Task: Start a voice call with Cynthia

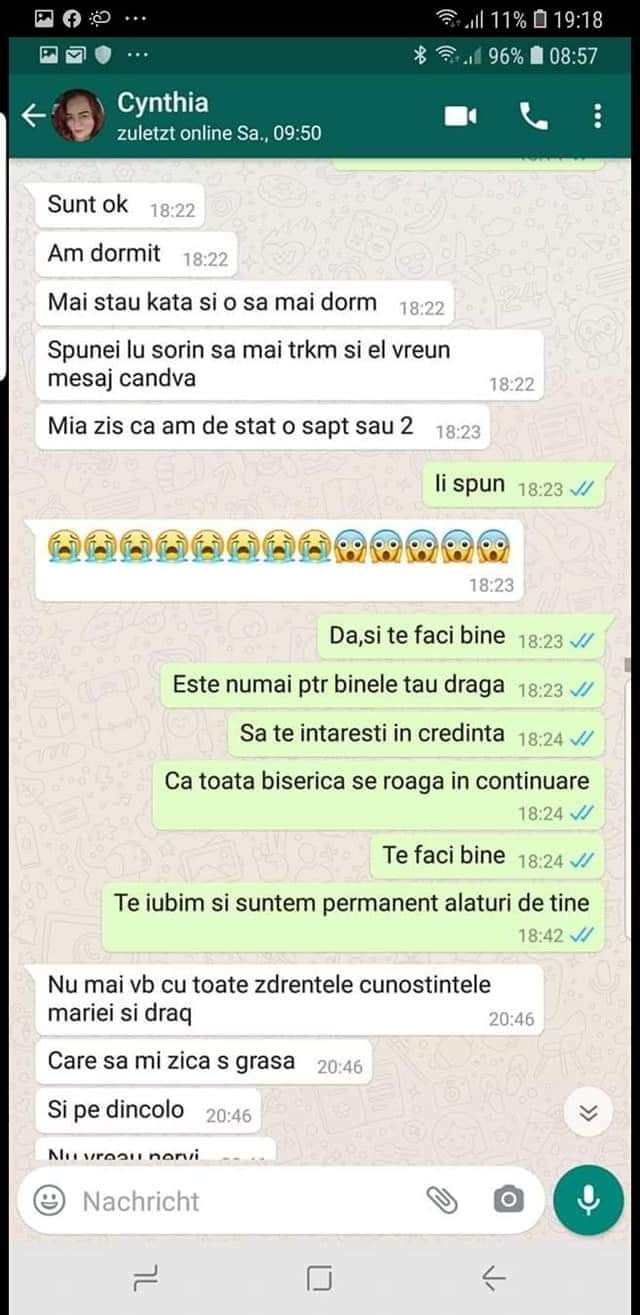Action: [534, 117]
